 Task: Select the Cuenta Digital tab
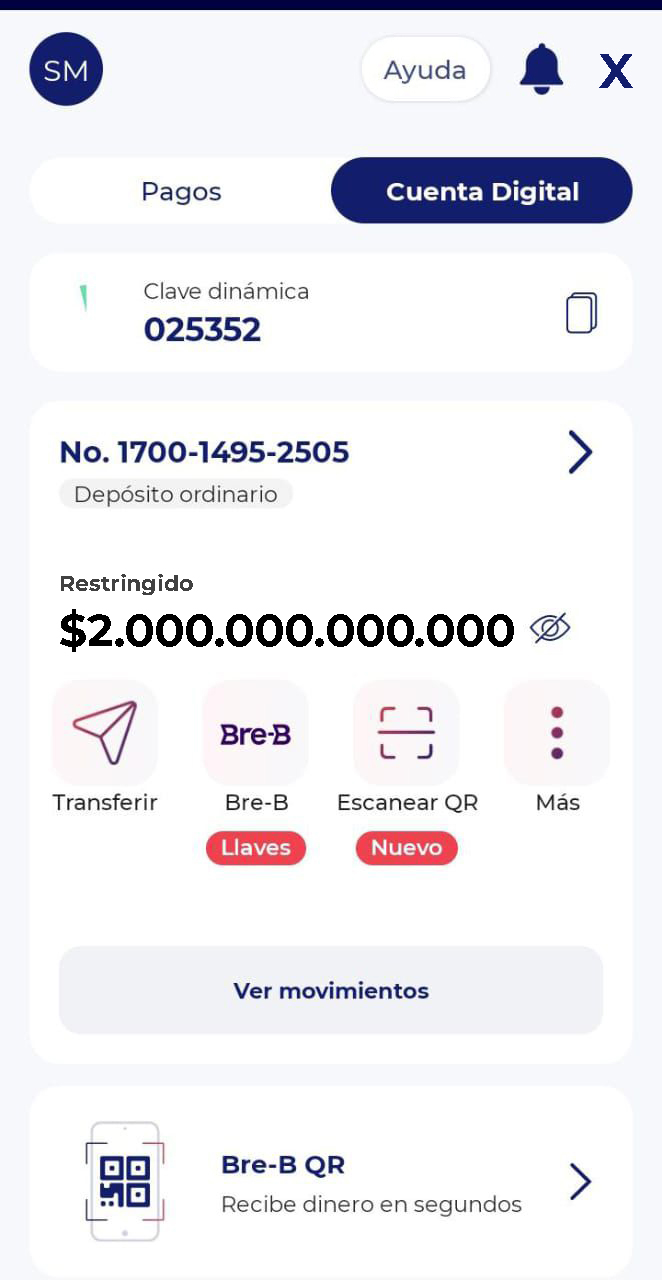click(482, 191)
